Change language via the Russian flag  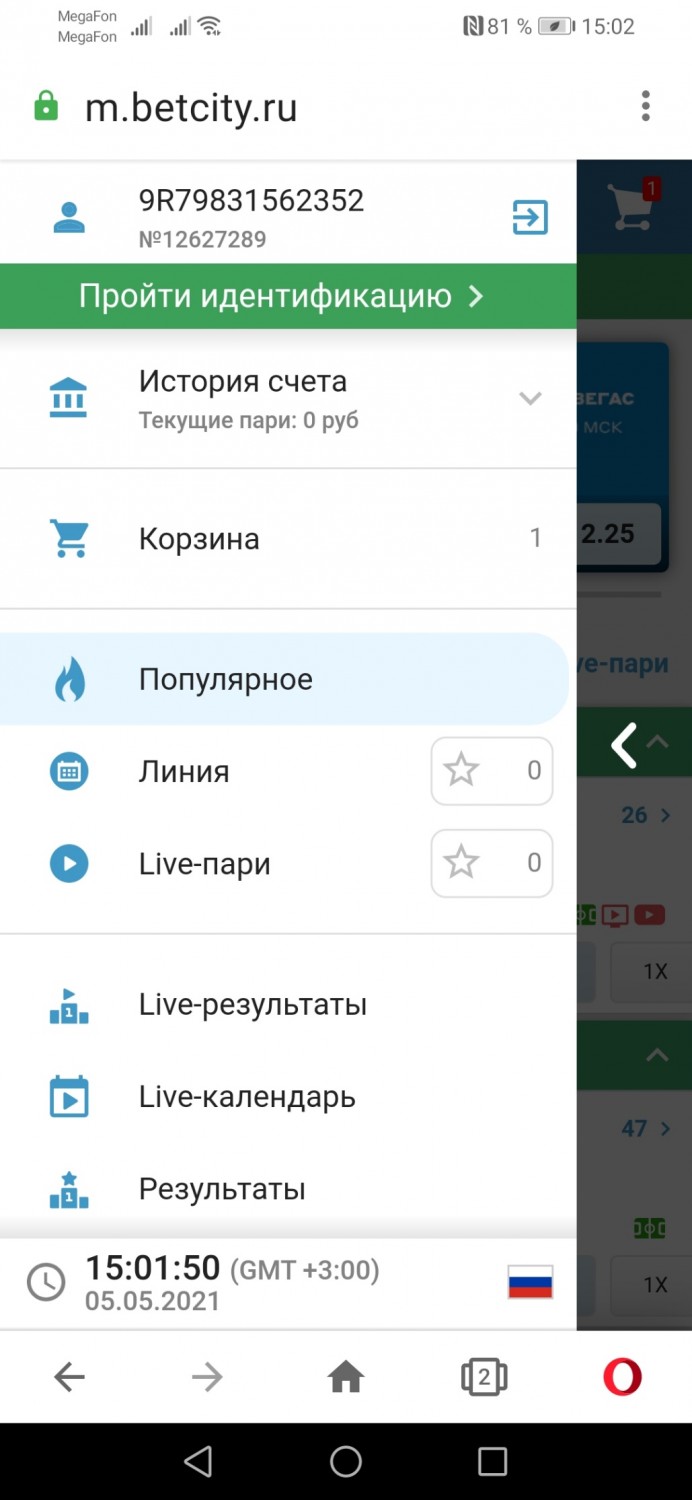(x=530, y=1282)
